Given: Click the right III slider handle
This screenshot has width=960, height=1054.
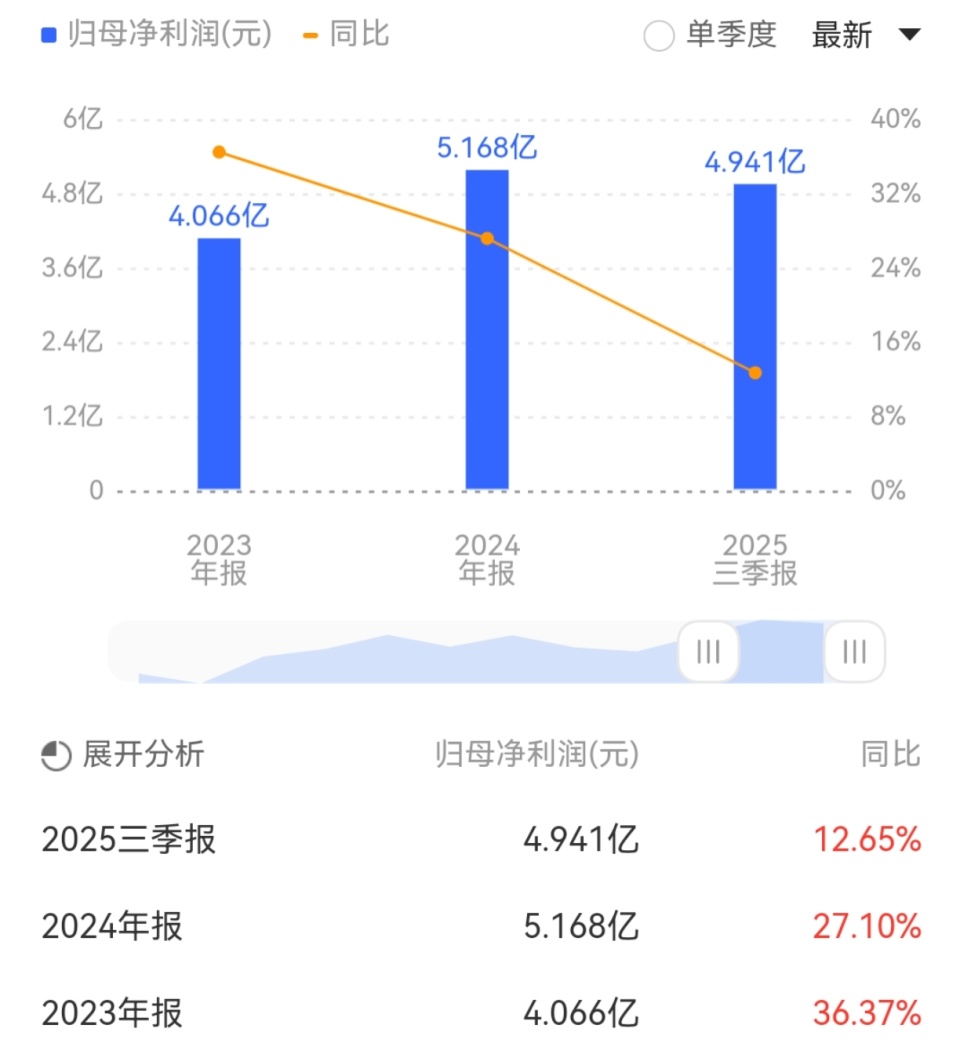Looking at the screenshot, I should (x=854, y=651).
